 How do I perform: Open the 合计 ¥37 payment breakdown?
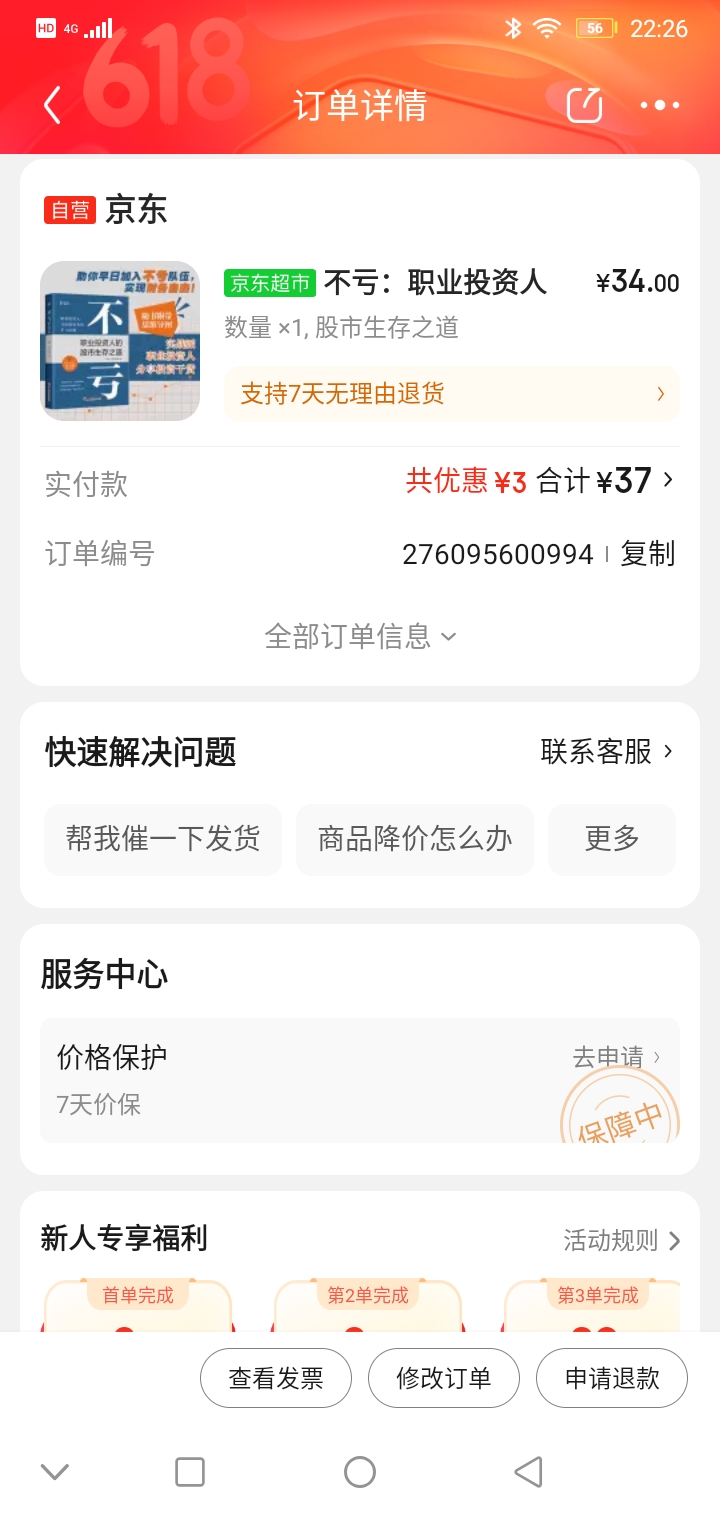pyautogui.click(x=606, y=481)
